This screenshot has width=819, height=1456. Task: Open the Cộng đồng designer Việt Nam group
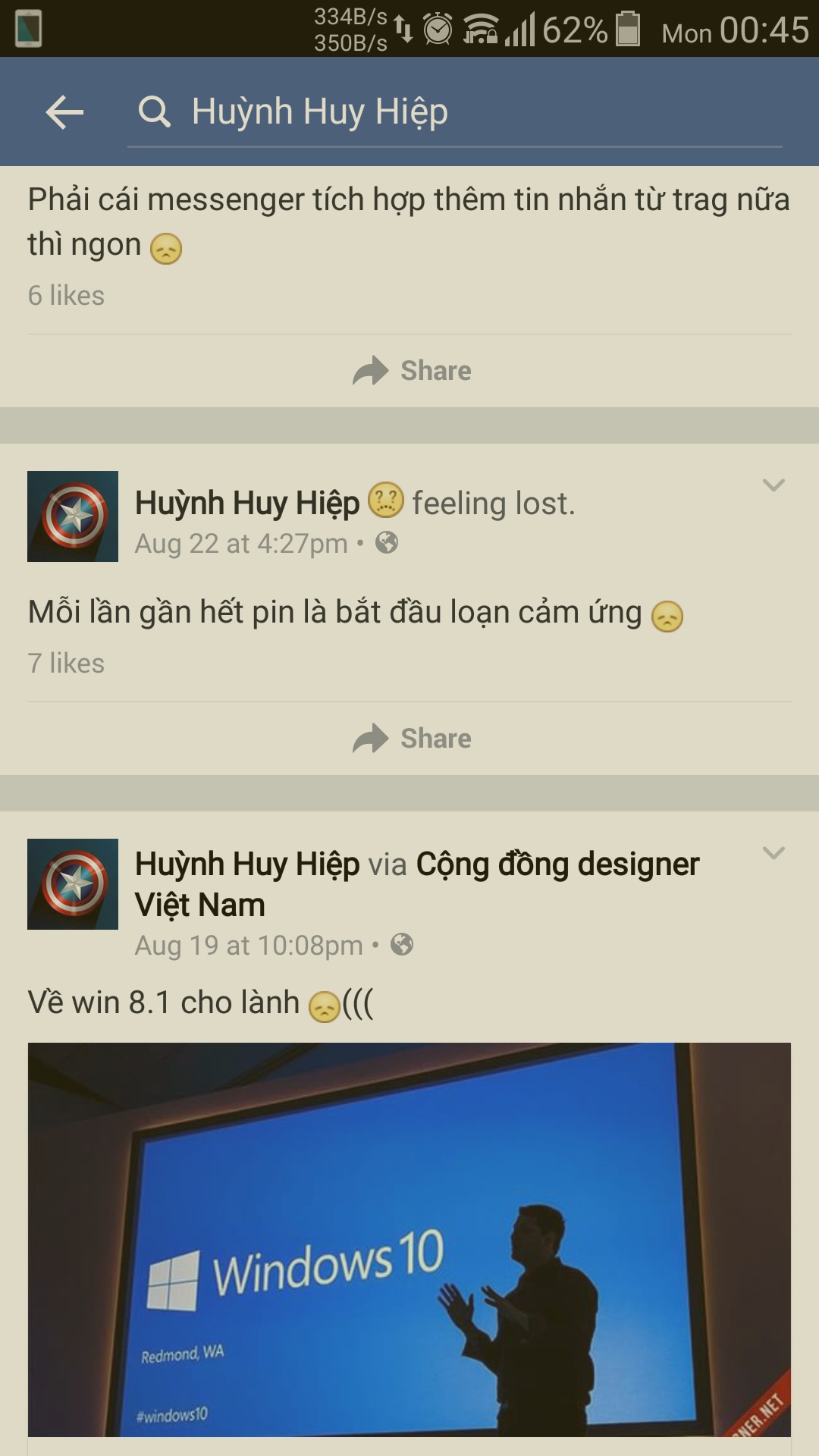coord(557,864)
